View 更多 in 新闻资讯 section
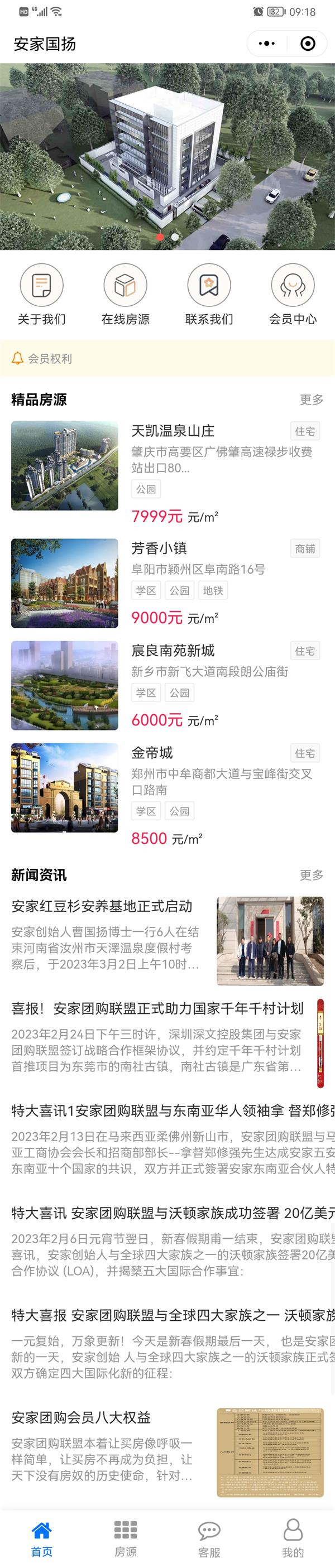The height and width of the screenshot is (1568, 335). click(x=311, y=875)
